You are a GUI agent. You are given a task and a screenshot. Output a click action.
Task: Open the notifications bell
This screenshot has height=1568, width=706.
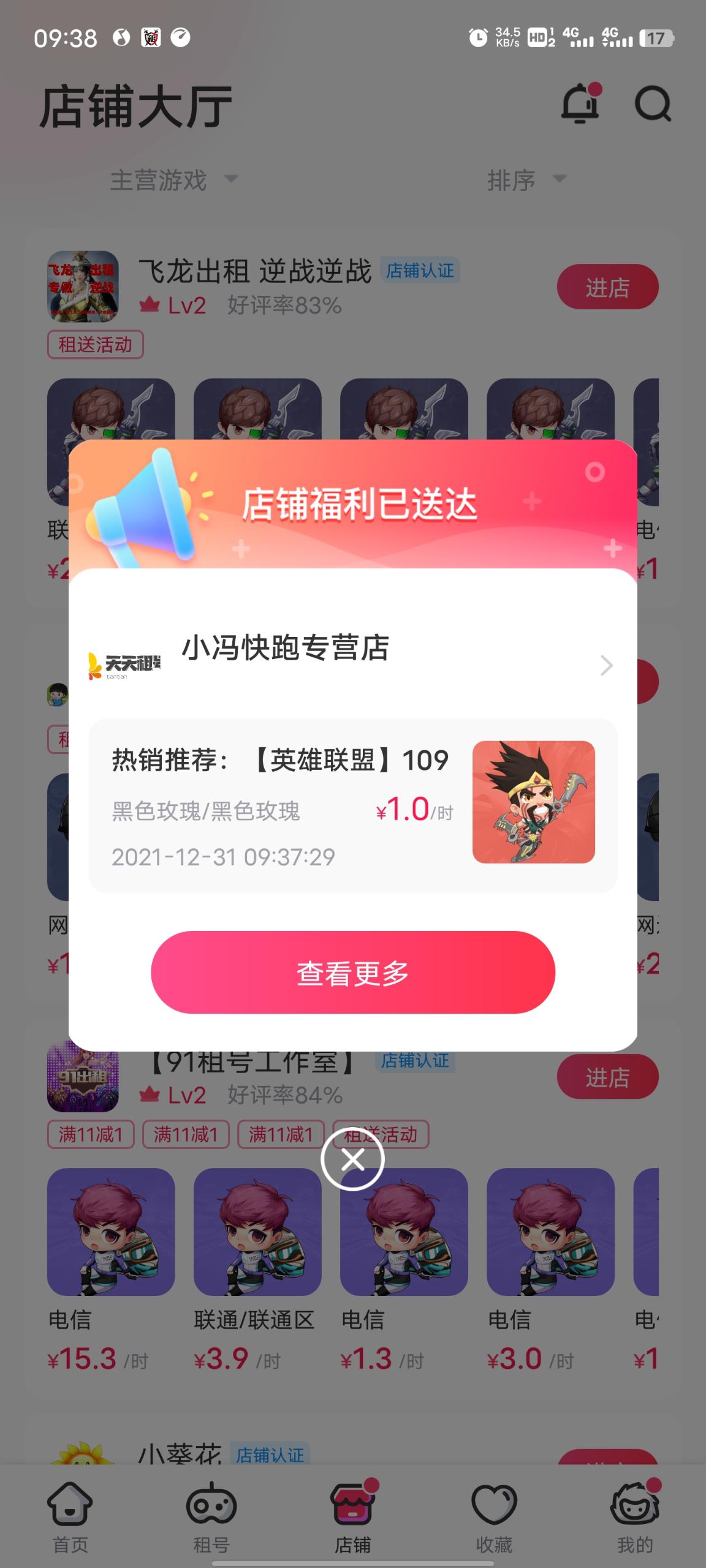[x=581, y=103]
